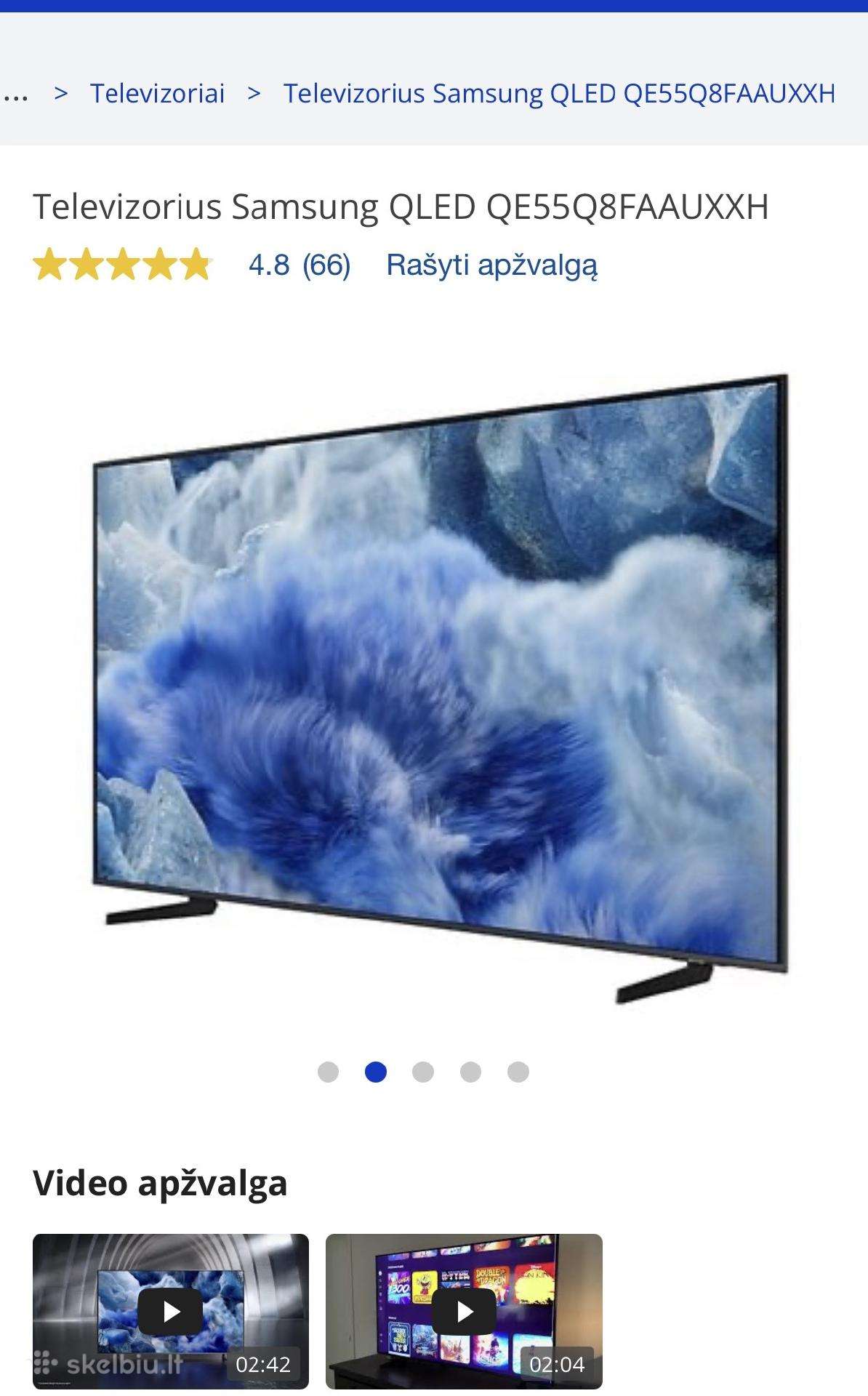Open the 4.8 (66) ratings link

[x=300, y=265]
